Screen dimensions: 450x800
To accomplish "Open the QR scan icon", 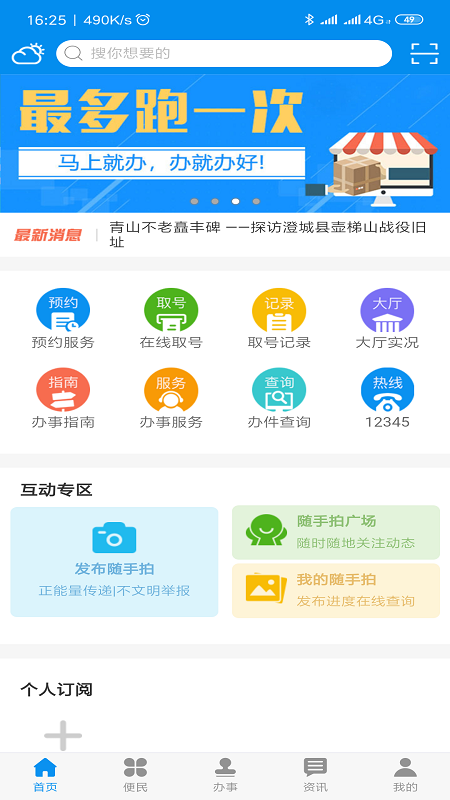I will coord(424,54).
